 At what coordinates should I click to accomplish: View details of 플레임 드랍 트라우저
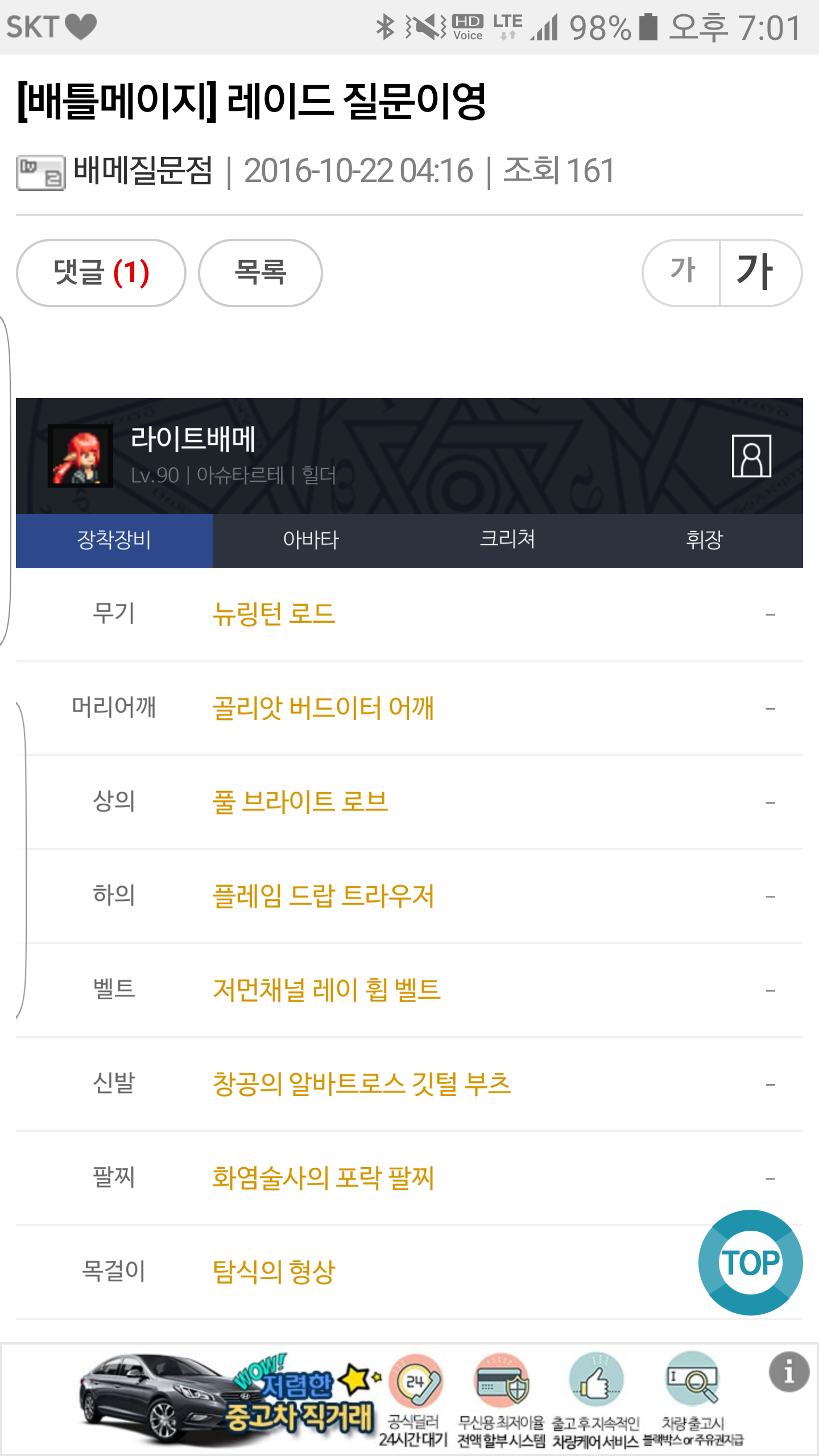pos(323,896)
